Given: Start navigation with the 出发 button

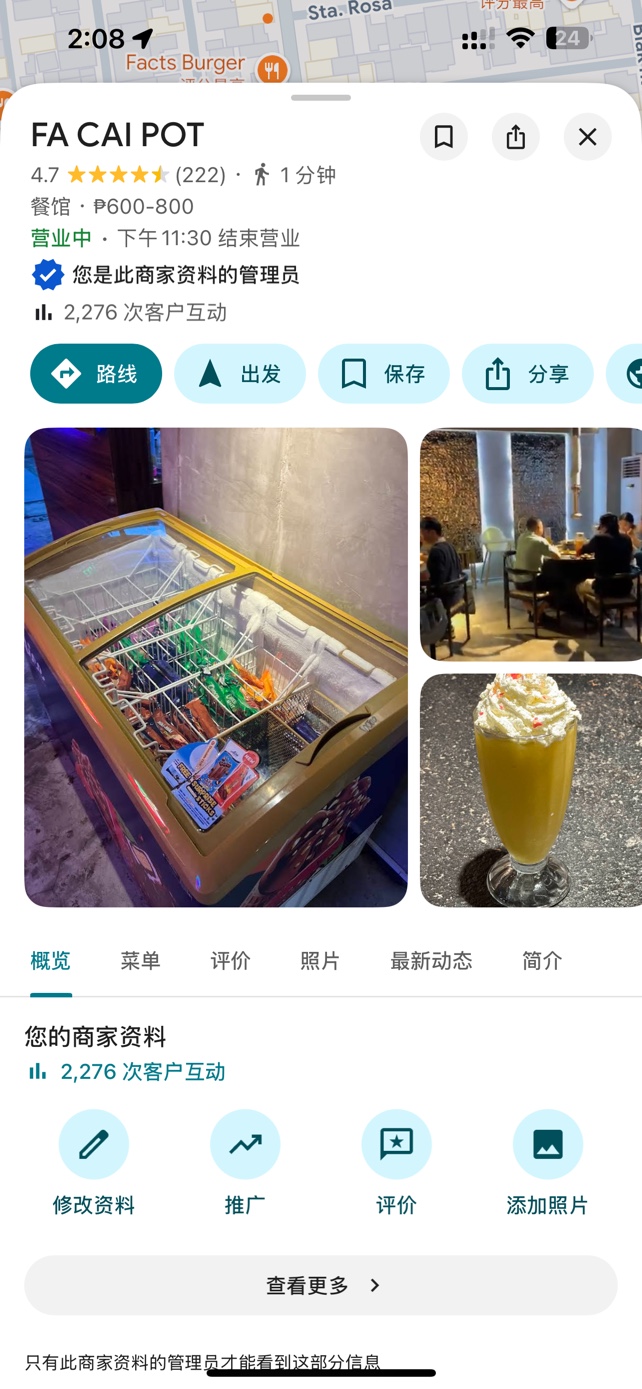Looking at the screenshot, I should click(x=240, y=374).
